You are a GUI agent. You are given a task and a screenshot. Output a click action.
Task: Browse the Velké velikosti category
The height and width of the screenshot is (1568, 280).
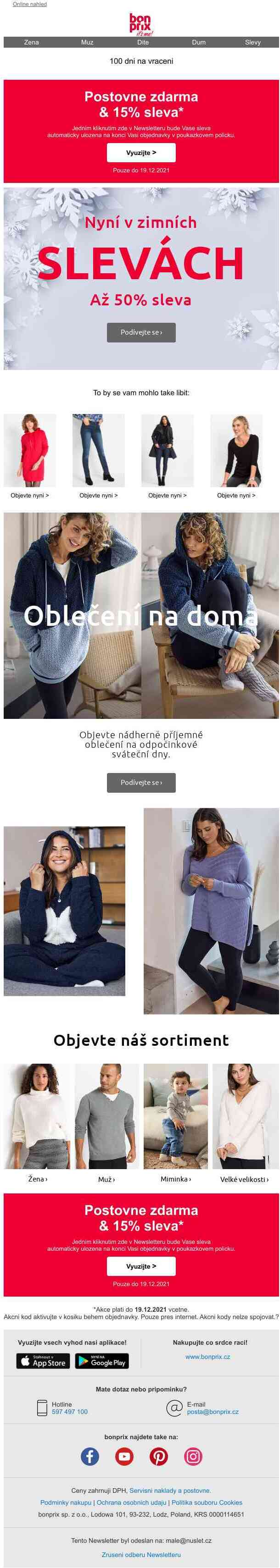point(244,1179)
